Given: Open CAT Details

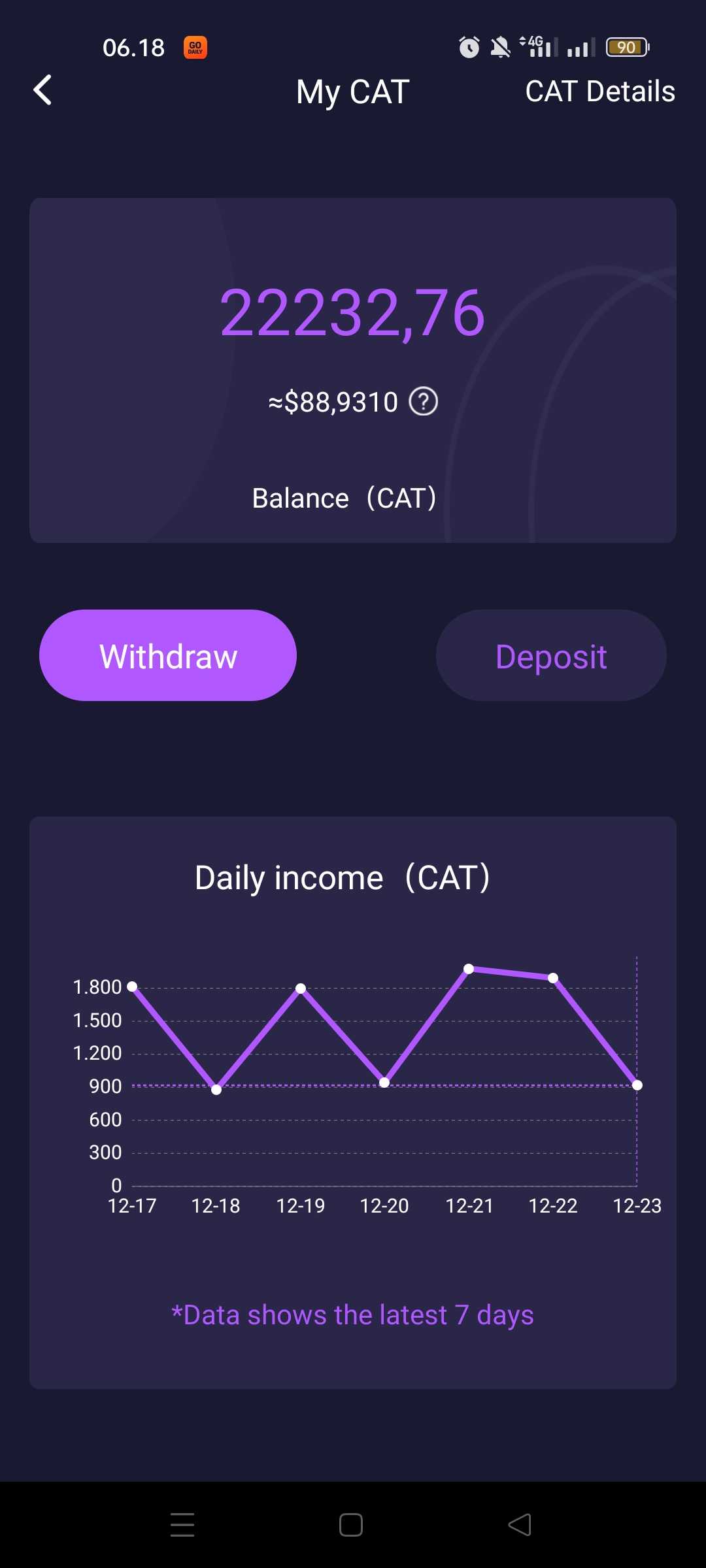Looking at the screenshot, I should pyautogui.click(x=599, y=91).
